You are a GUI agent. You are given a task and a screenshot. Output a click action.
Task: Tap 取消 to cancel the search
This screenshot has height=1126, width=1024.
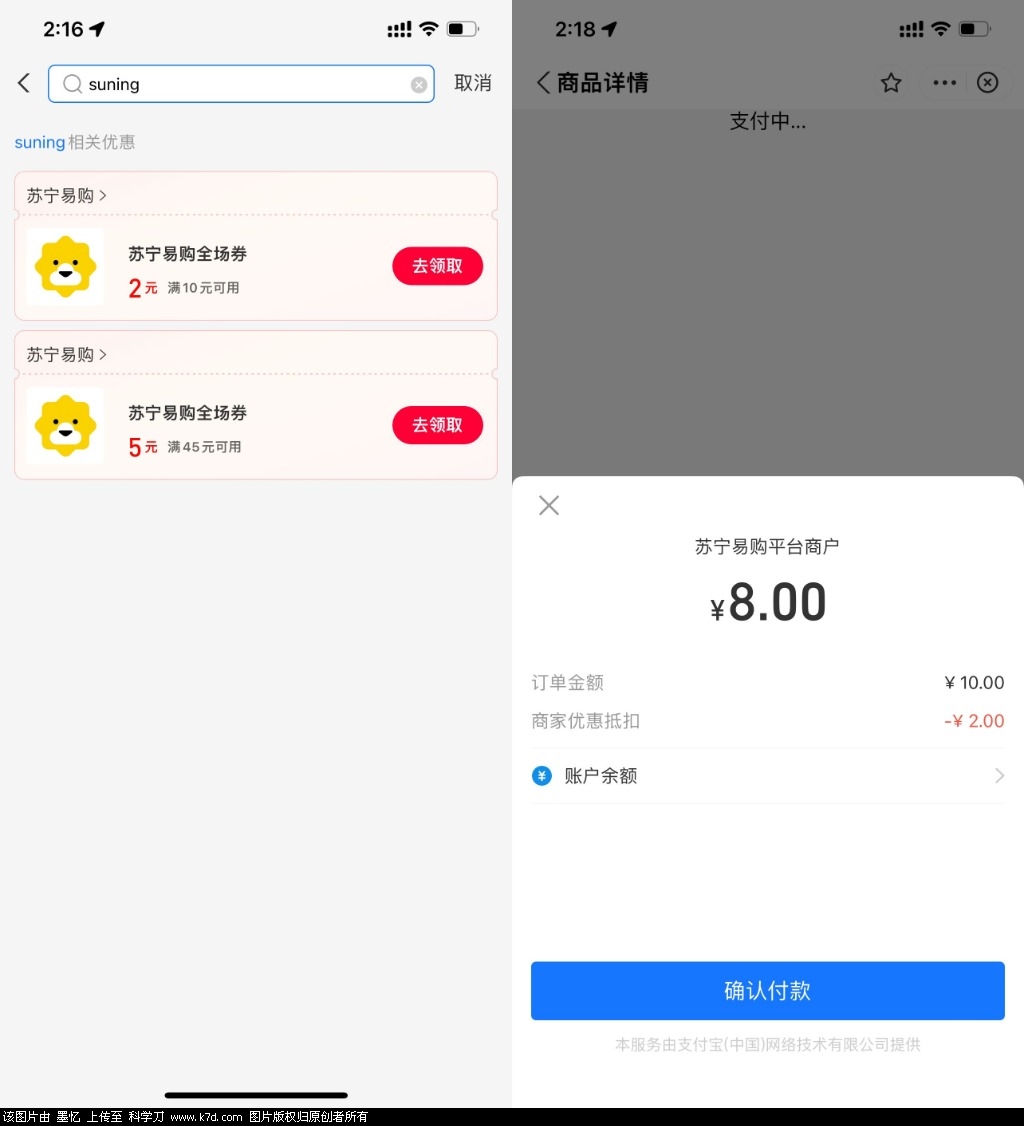pyautogui.click(x=472, y=83)
